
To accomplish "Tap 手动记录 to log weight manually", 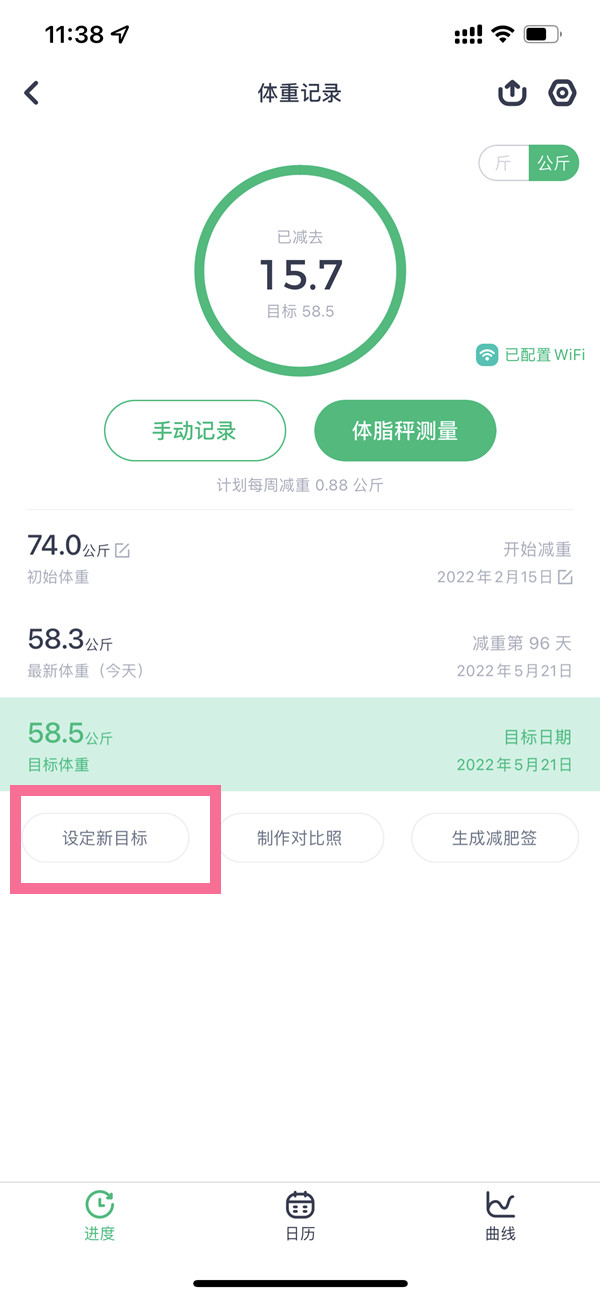I will coord(195,431).
